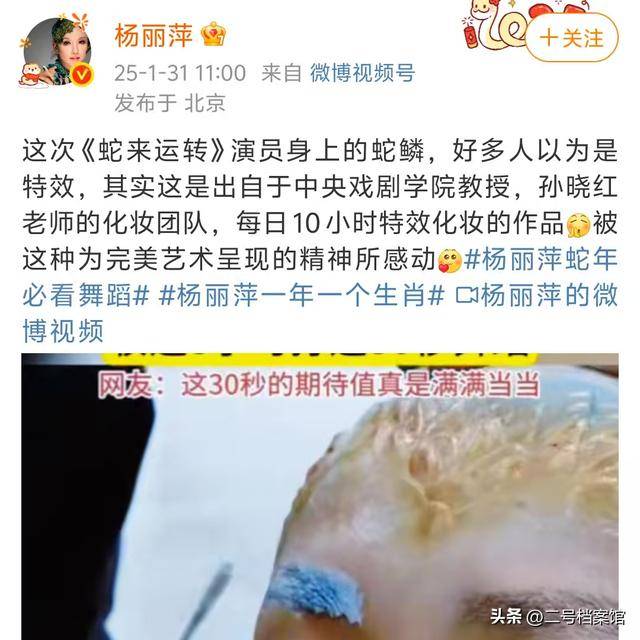Open the 微博视频号 source link

click(x=361, y=72)
